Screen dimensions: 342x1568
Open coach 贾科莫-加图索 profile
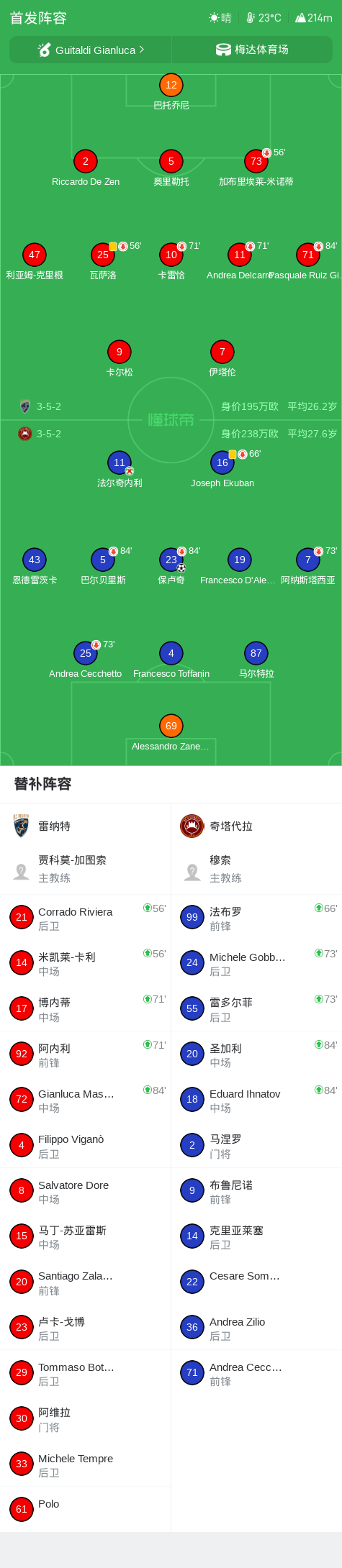[86, 869]
